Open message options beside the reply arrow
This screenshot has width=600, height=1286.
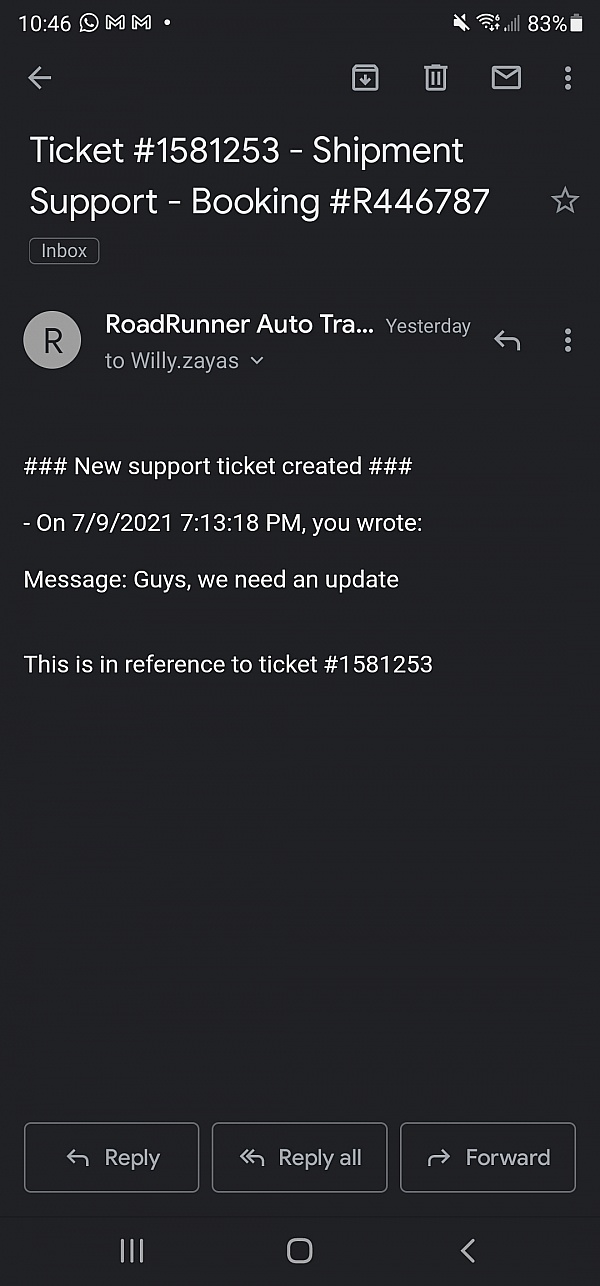tap(567, 341)
